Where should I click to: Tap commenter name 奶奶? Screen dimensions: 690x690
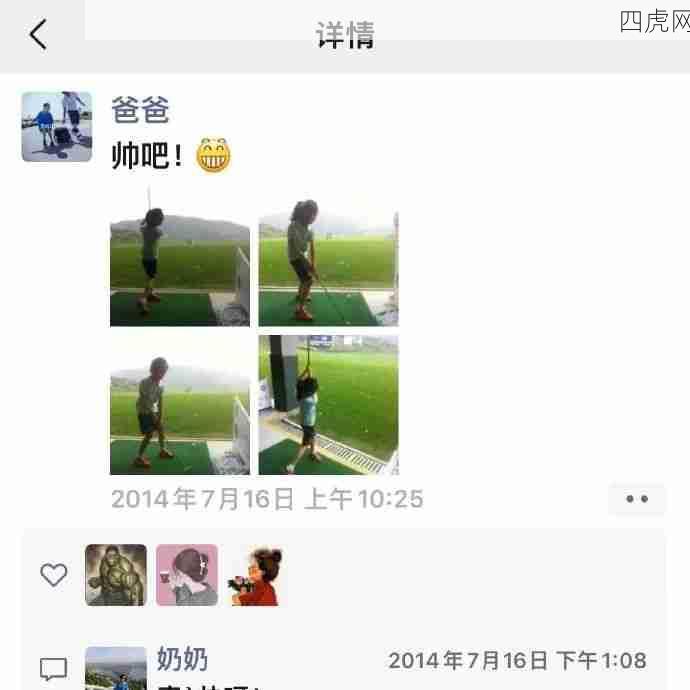[182, 660]
